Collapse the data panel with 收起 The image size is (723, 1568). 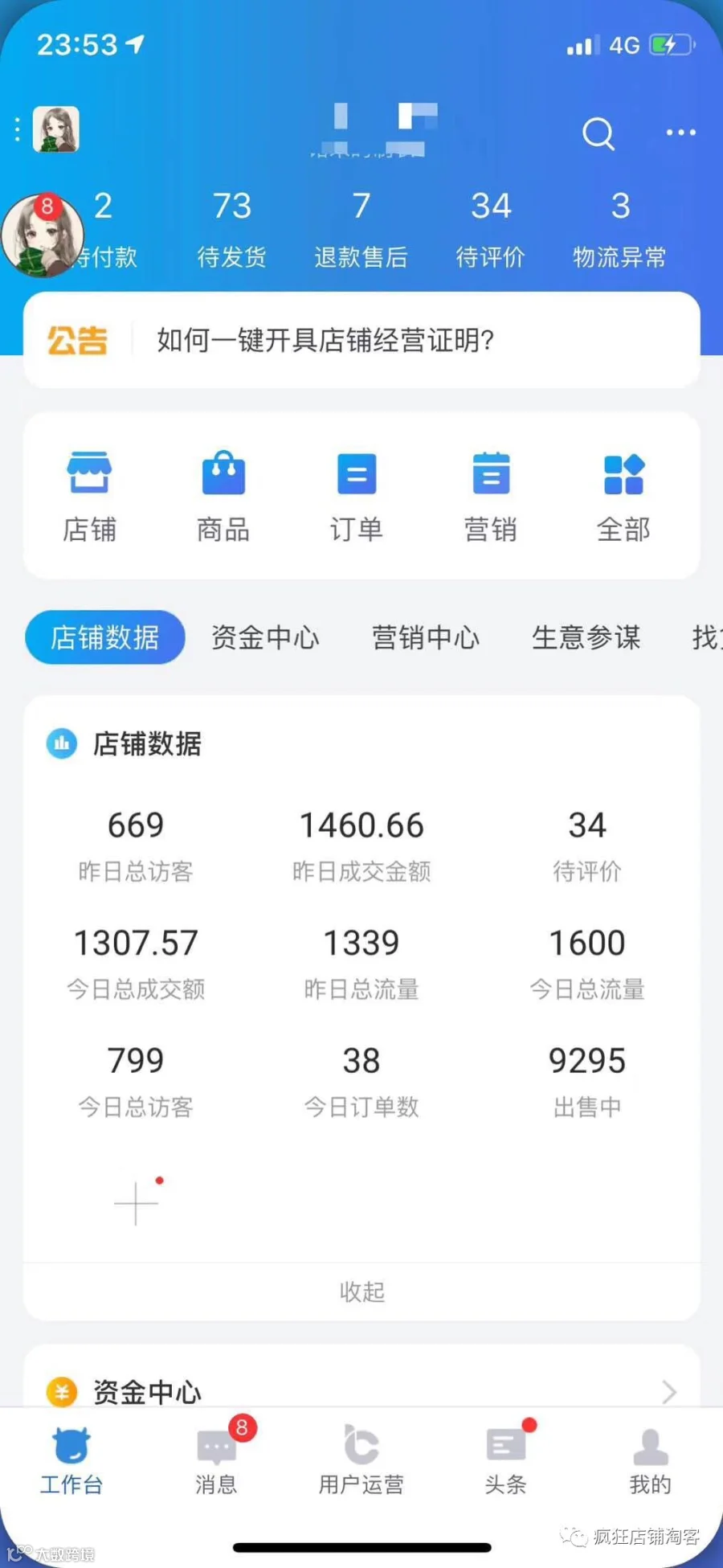coord(361,1292)
